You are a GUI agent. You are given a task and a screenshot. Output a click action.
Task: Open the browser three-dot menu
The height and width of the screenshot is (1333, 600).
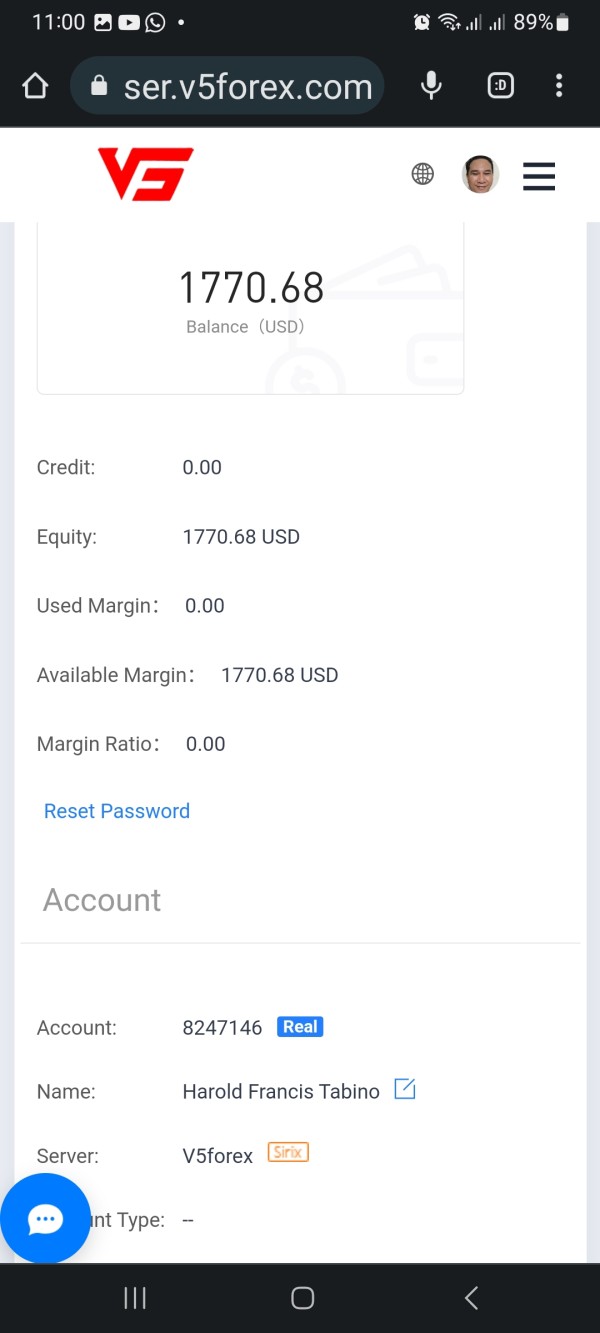coord(559,86)
